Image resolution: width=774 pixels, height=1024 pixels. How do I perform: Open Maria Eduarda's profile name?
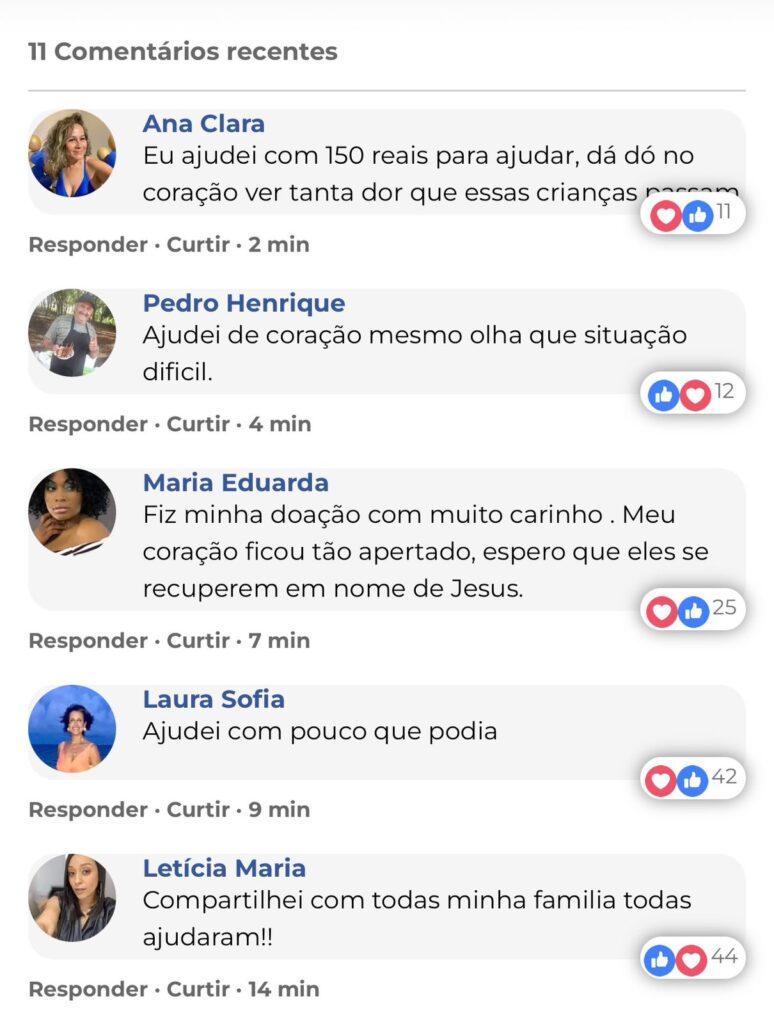pos(236,483)
